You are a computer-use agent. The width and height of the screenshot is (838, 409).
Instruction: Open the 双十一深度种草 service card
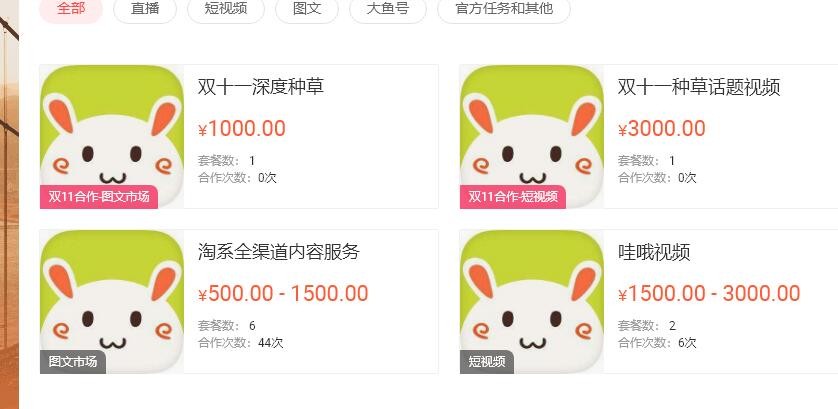click(261, 87)
